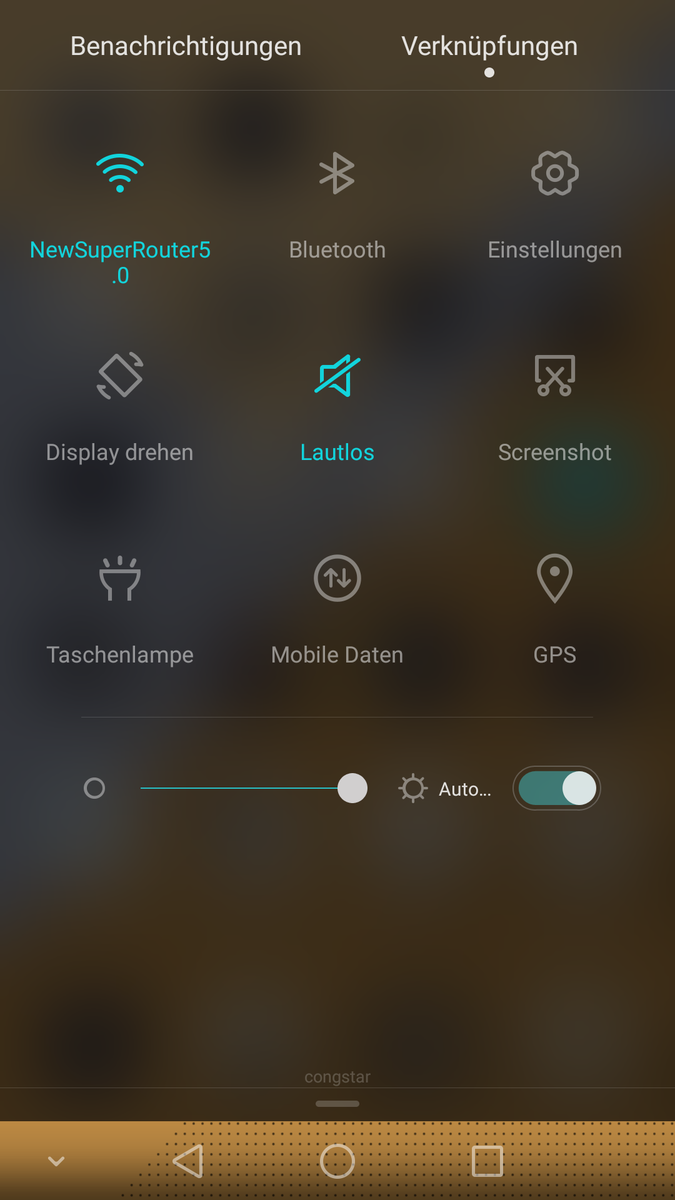
Task: Open Einstellungen
Action: (554, 174)
